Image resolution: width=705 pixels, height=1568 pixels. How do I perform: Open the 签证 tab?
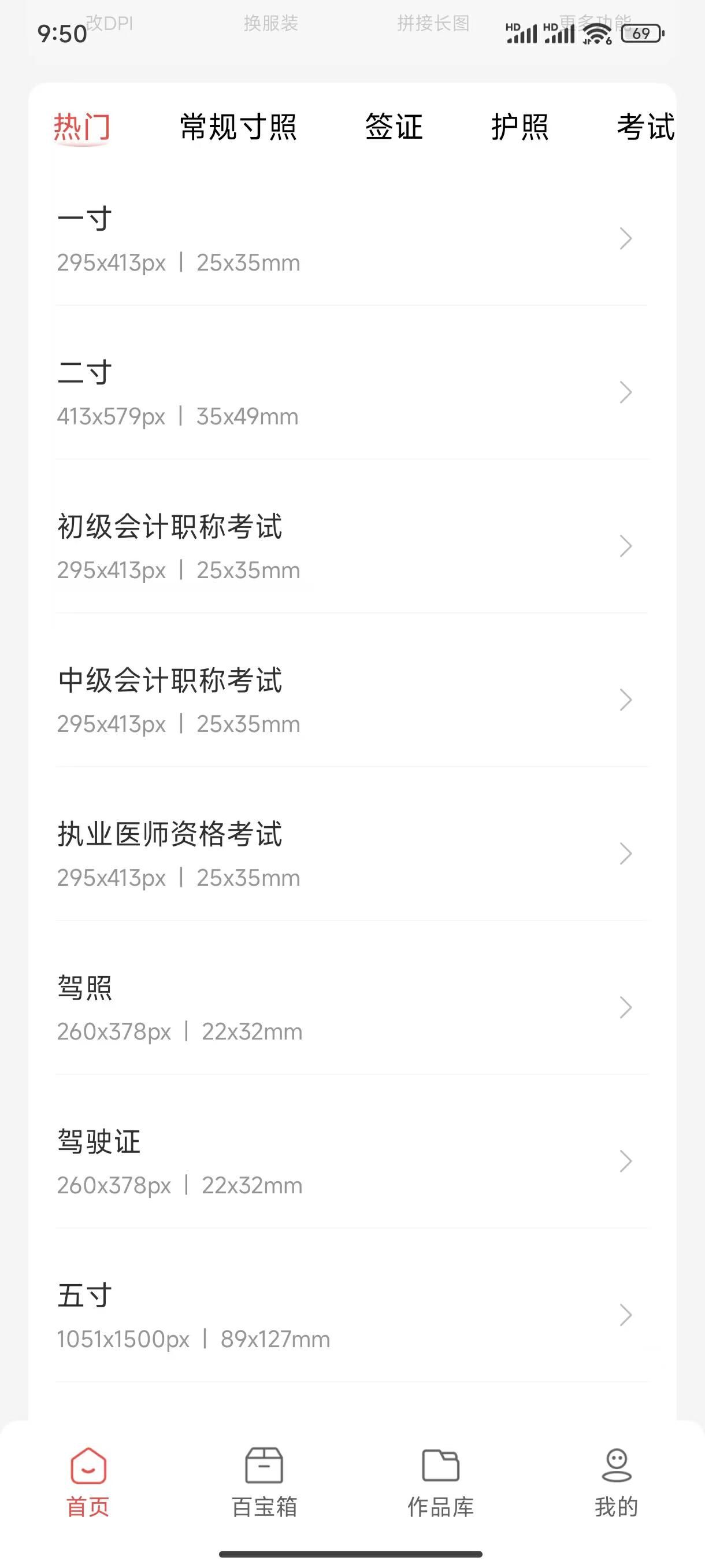tap(394, 127)
